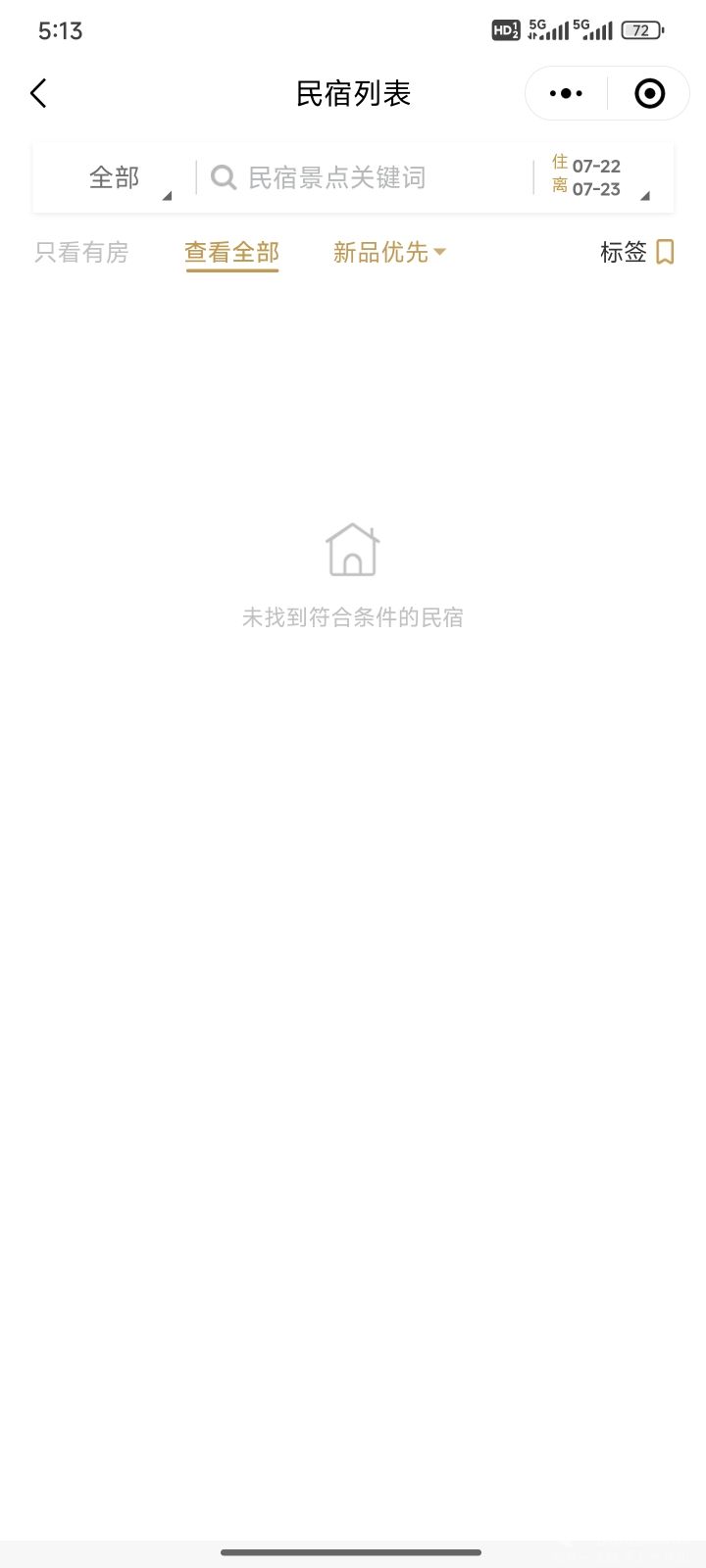The image size is (706, 1568).
Task: Select the 查看全部 tab
Action: [232, 253]
